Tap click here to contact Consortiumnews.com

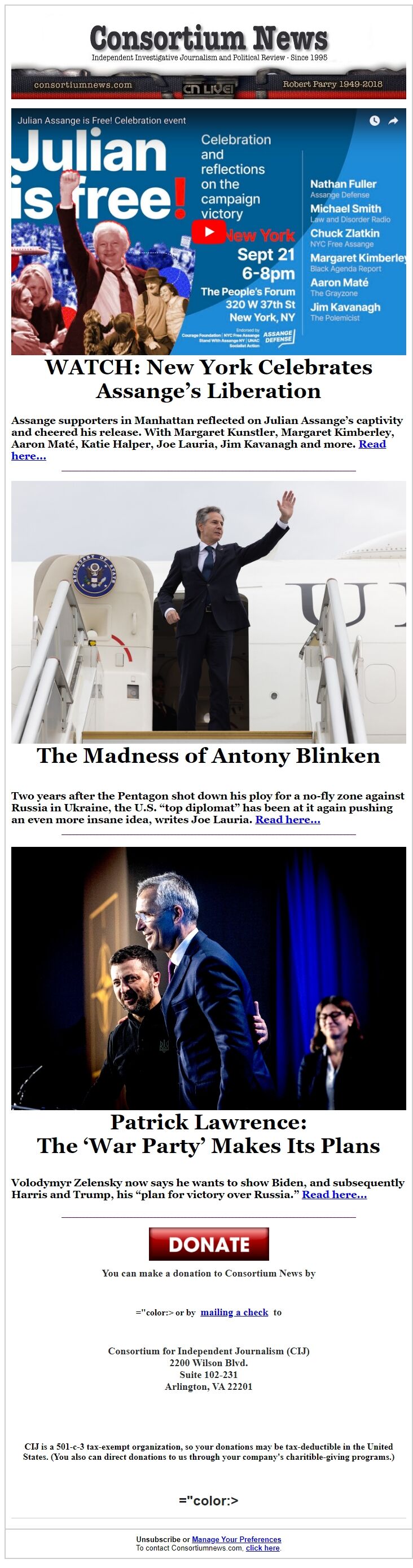pyautogui.click(x=262, y=1548)
